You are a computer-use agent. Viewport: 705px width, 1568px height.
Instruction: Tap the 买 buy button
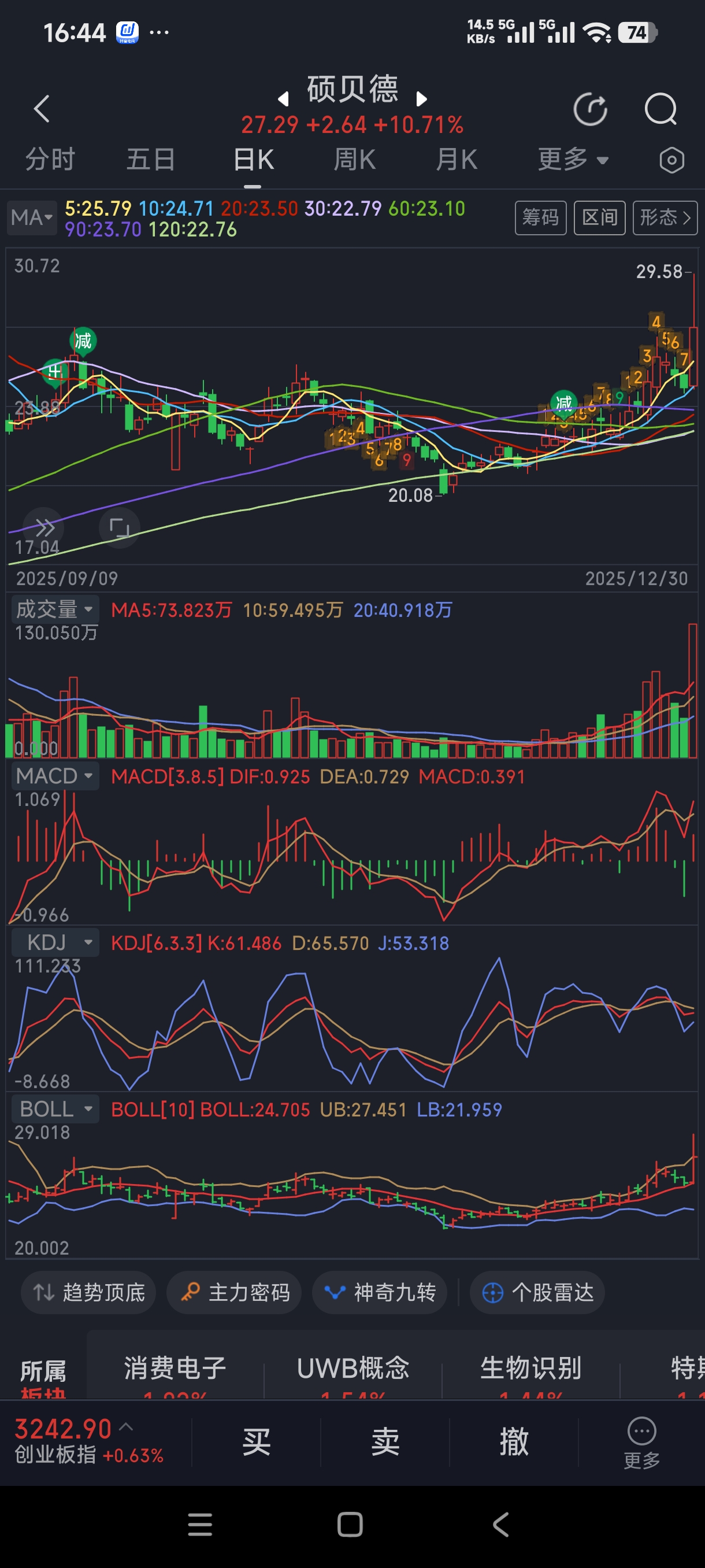click(x=256, y=1441)
